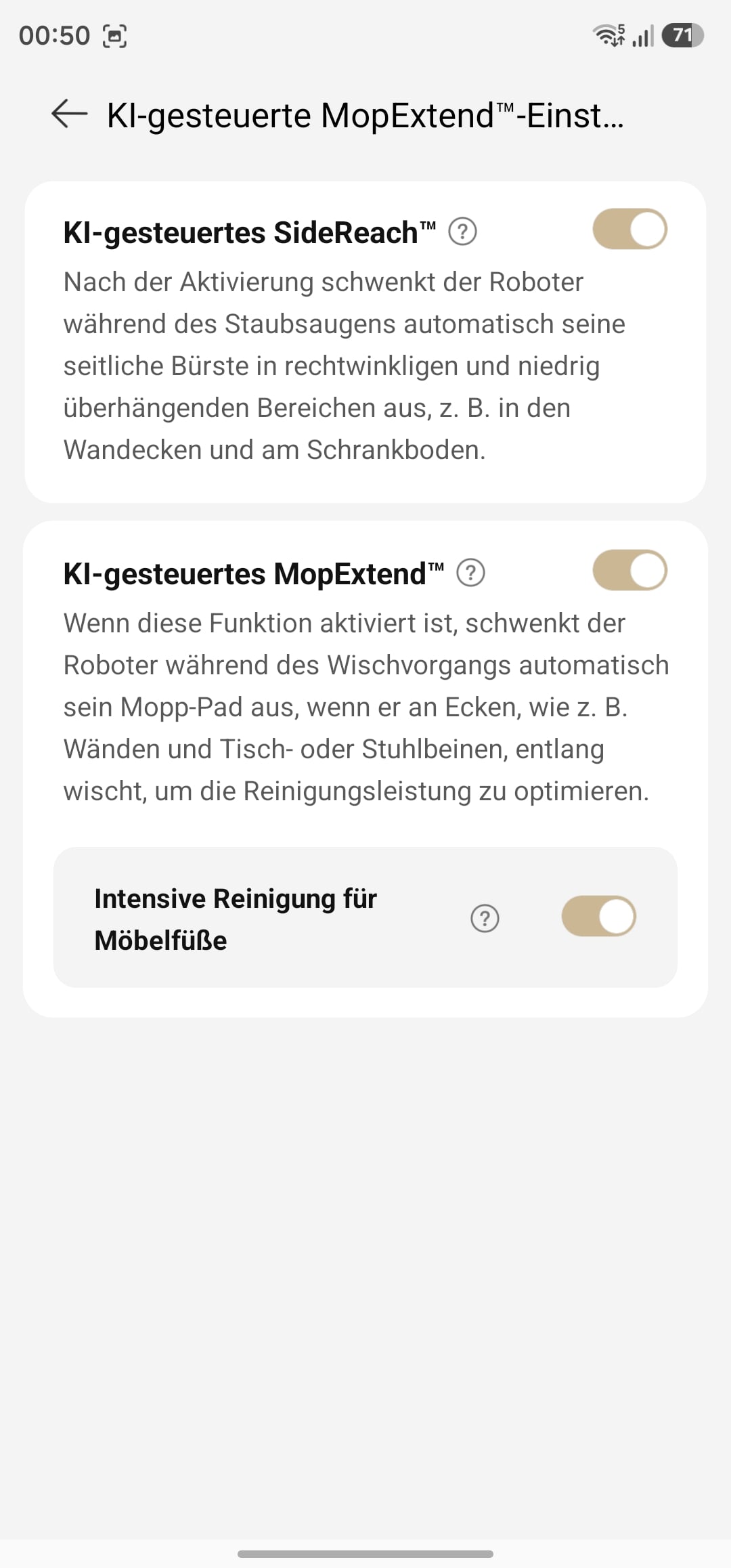Open the help icon next to SideReach
This screenshot has width=731, height=1568.
point(463,232)
